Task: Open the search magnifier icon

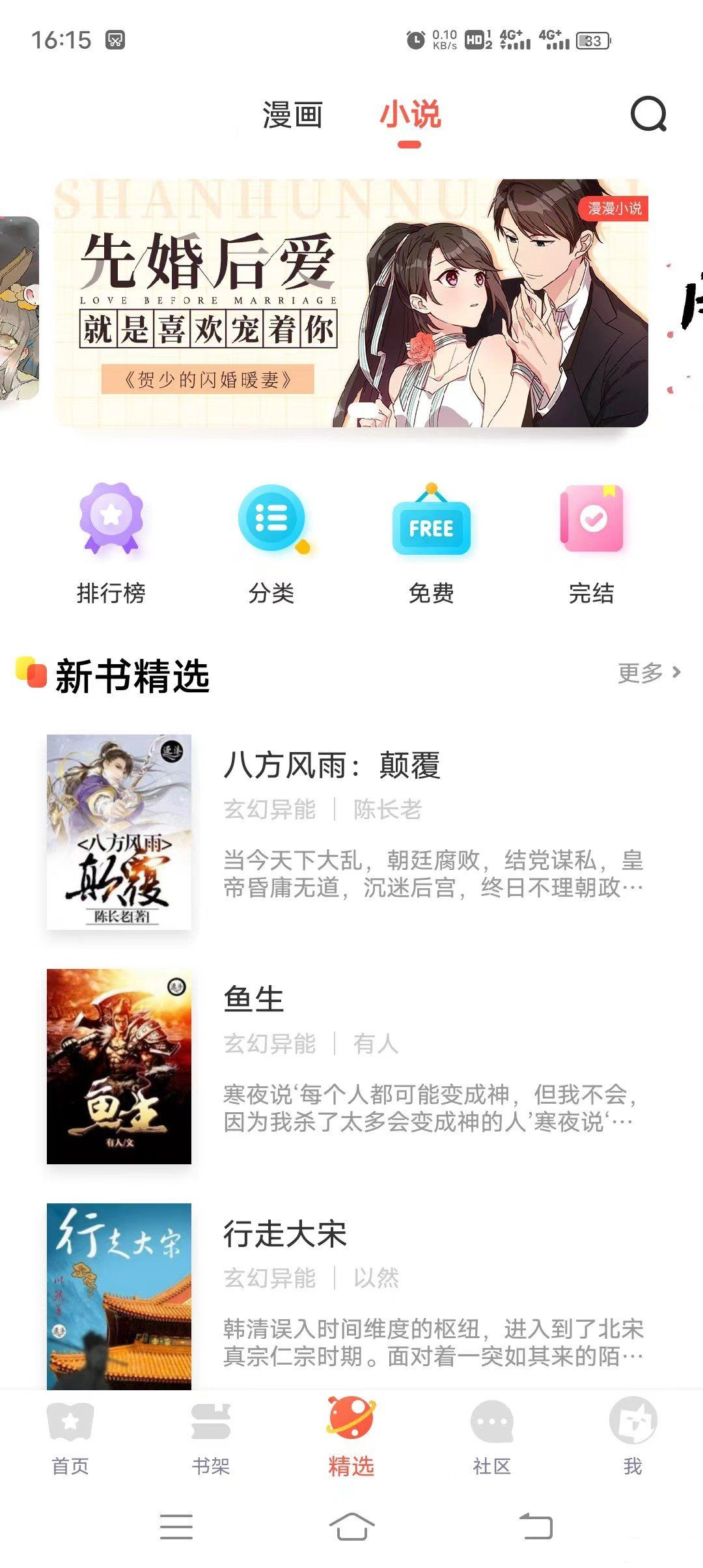Action: click(x=648, y=115)
